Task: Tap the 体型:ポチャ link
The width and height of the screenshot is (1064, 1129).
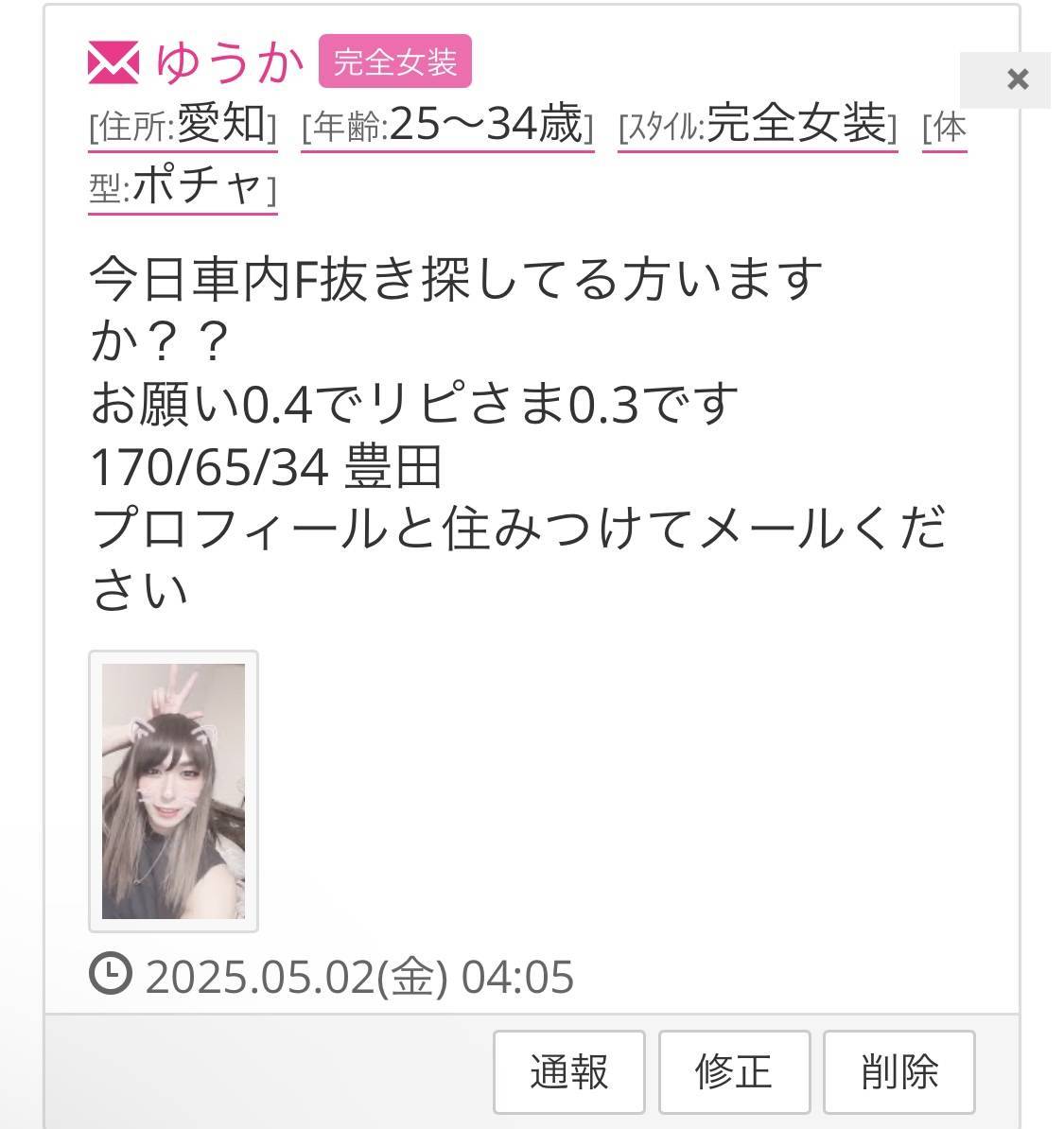Action: click(183, 186)
